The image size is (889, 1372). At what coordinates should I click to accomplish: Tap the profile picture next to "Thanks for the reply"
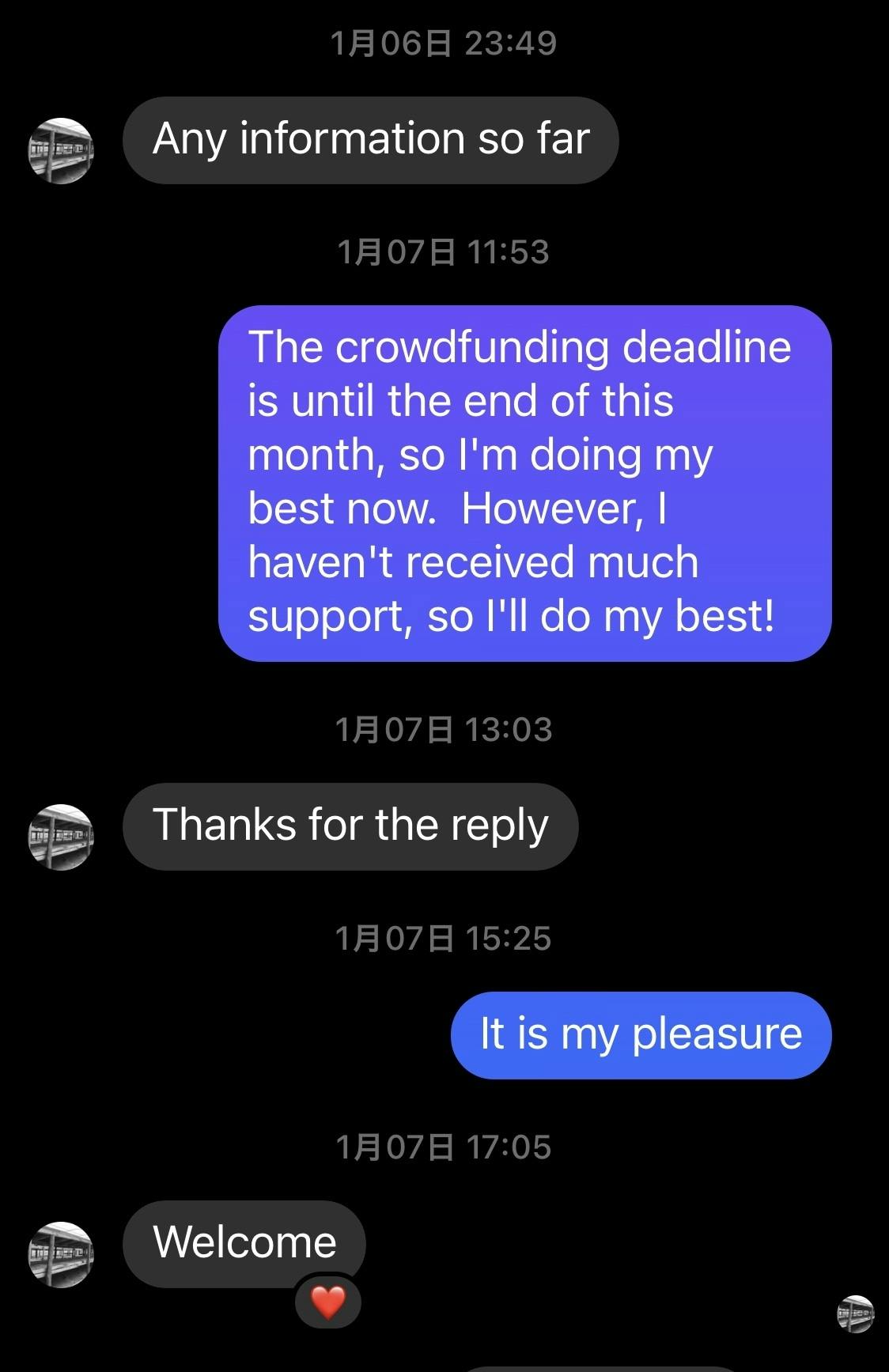pos(61,837)
